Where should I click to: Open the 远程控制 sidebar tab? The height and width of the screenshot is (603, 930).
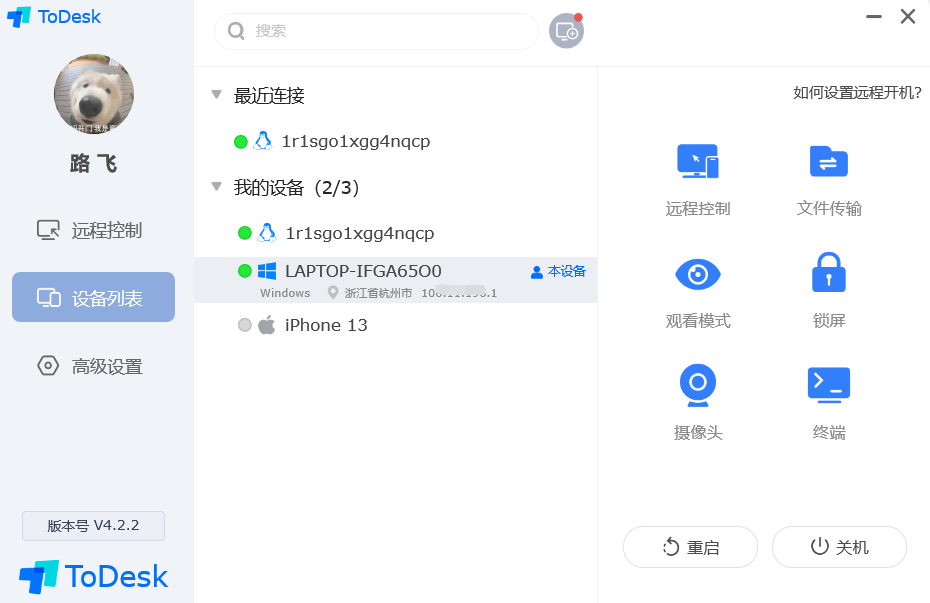pos(93,230)
